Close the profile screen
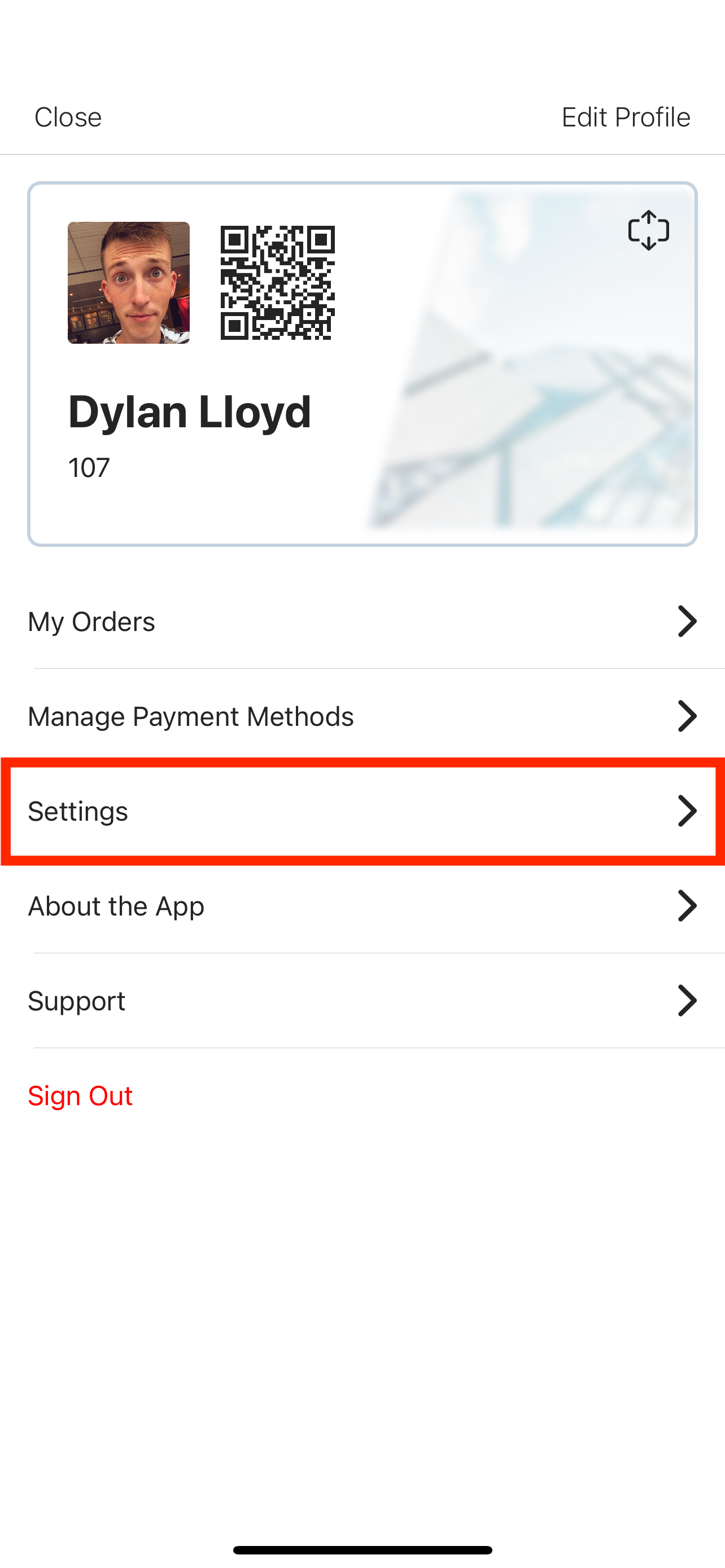725x1568 pixels. (x=68, y=117)
